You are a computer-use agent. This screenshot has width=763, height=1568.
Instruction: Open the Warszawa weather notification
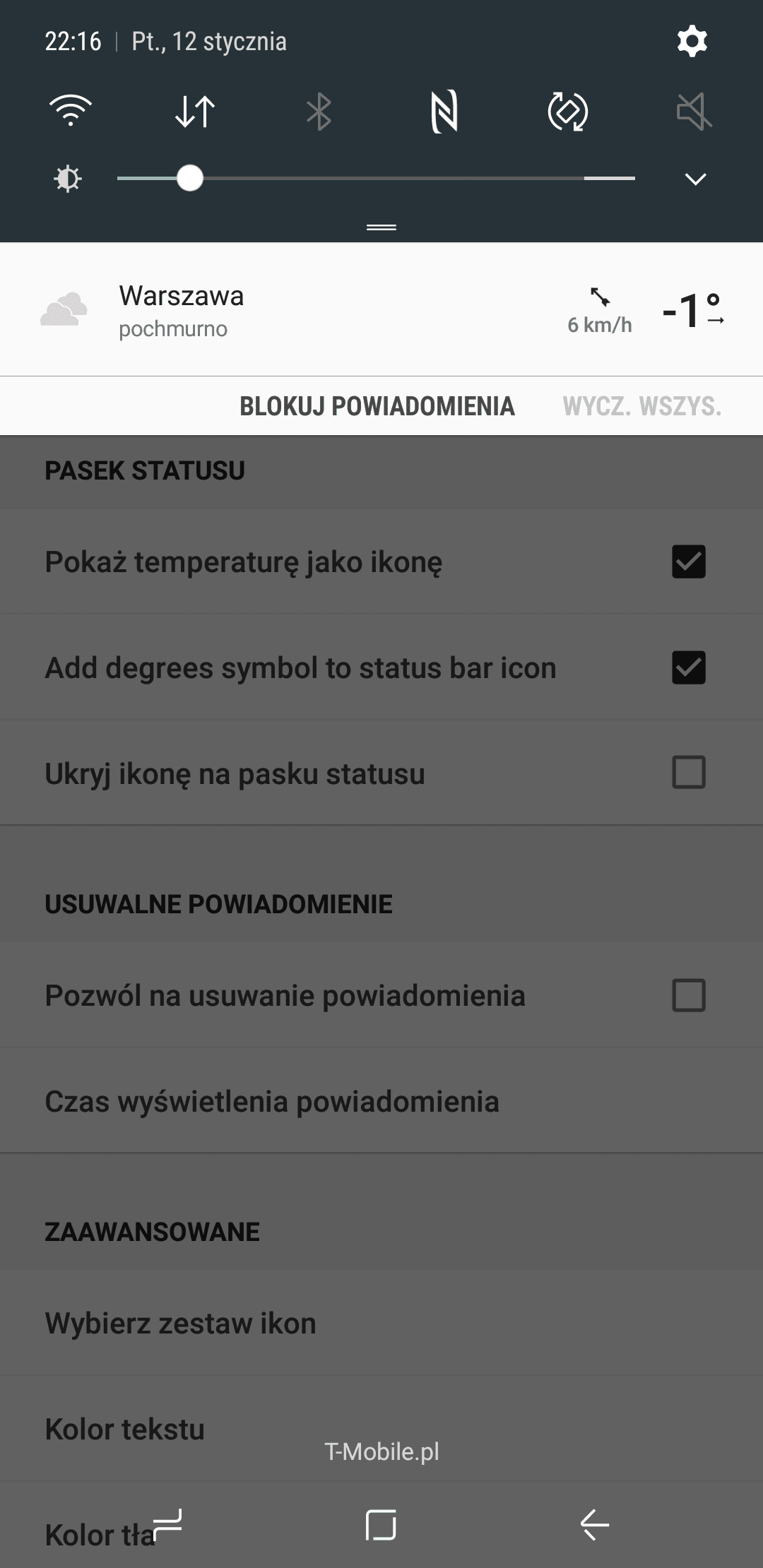[381, 310]
